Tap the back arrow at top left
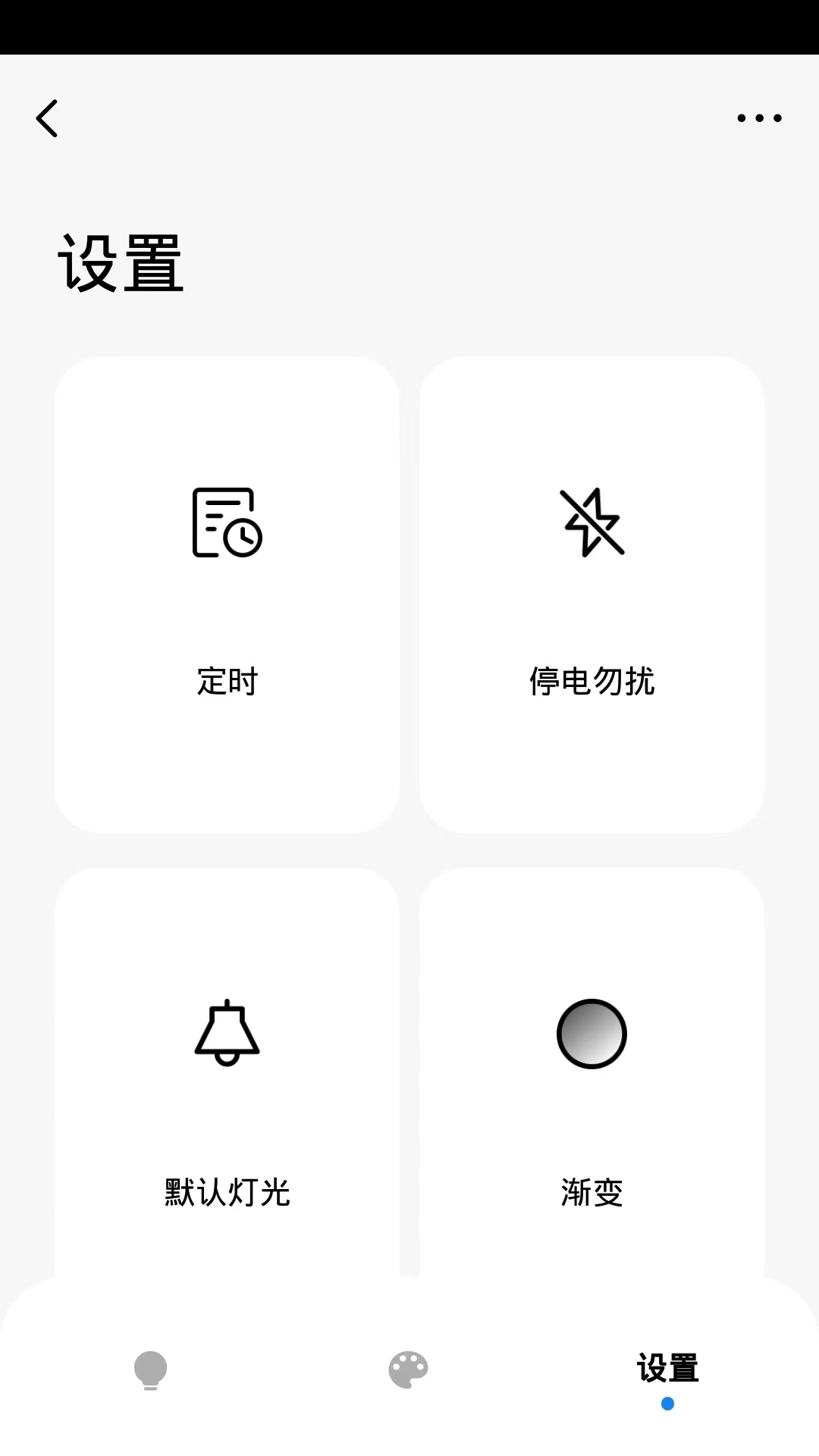Screen dimensions: 819x1456 (49, 118)
